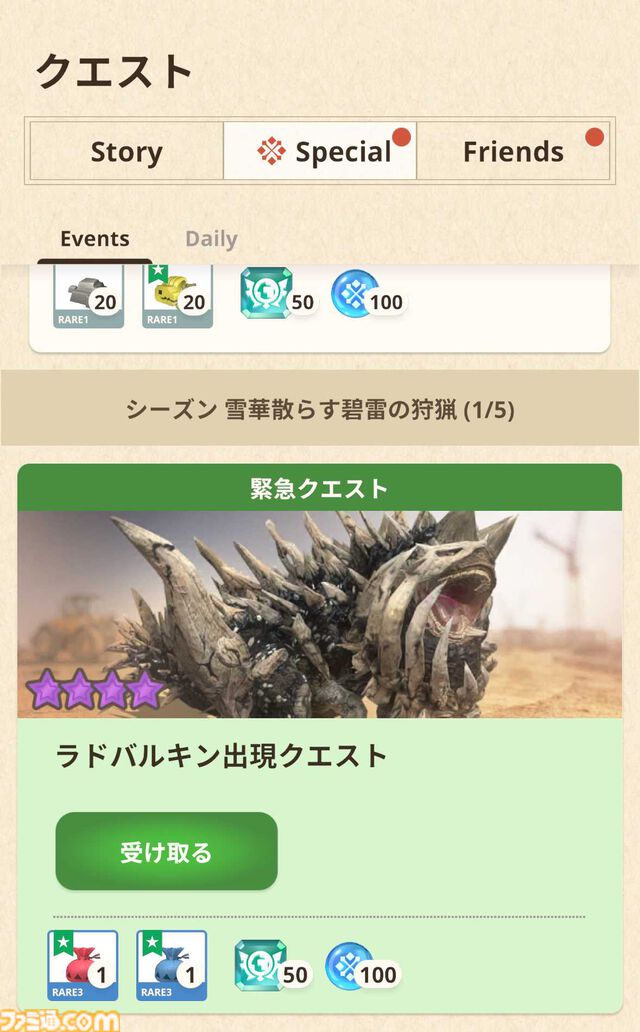Viewport: 640px width, 1032px height.
Task: Open the Friends tab
Action: [513, 152]
